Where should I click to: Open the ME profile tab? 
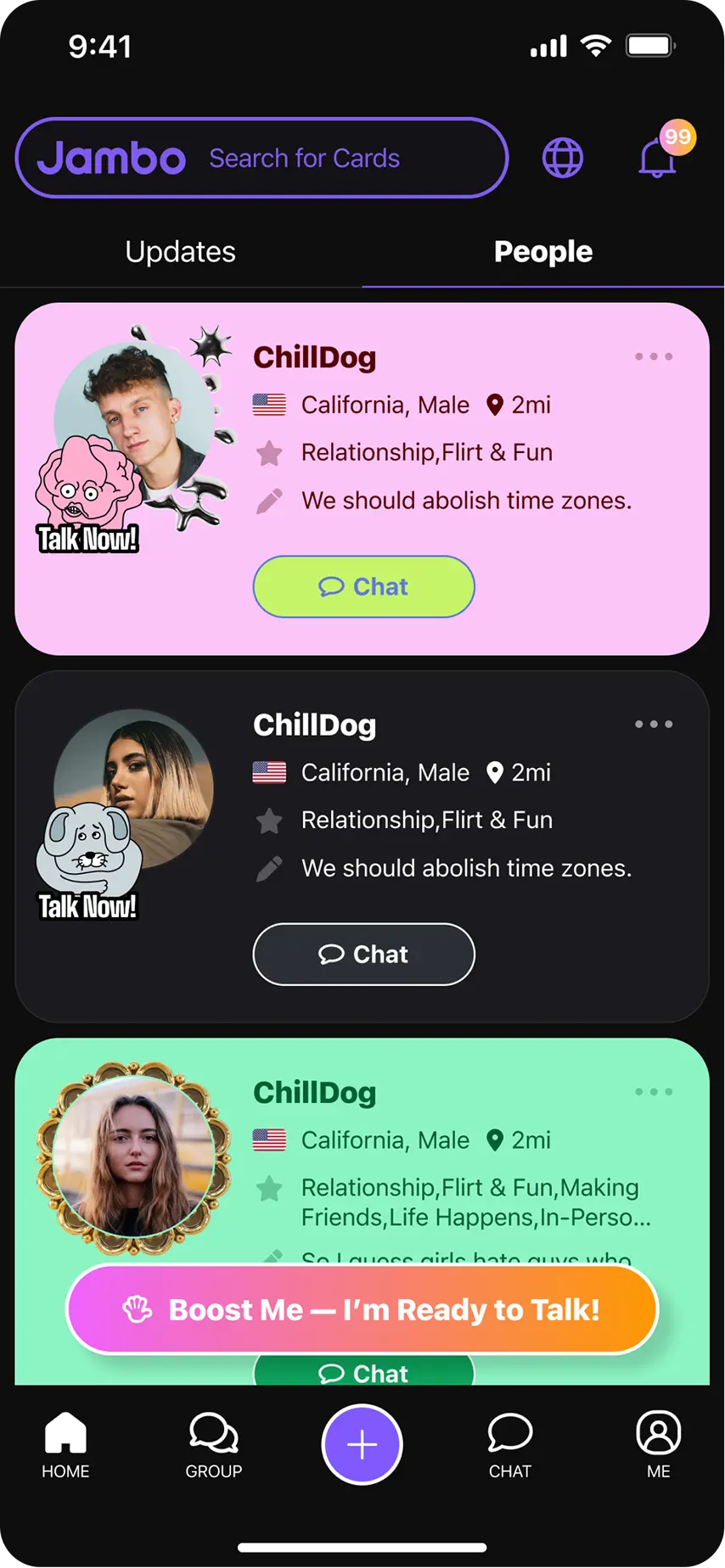pyautogui.click(x=659, y=1444)
